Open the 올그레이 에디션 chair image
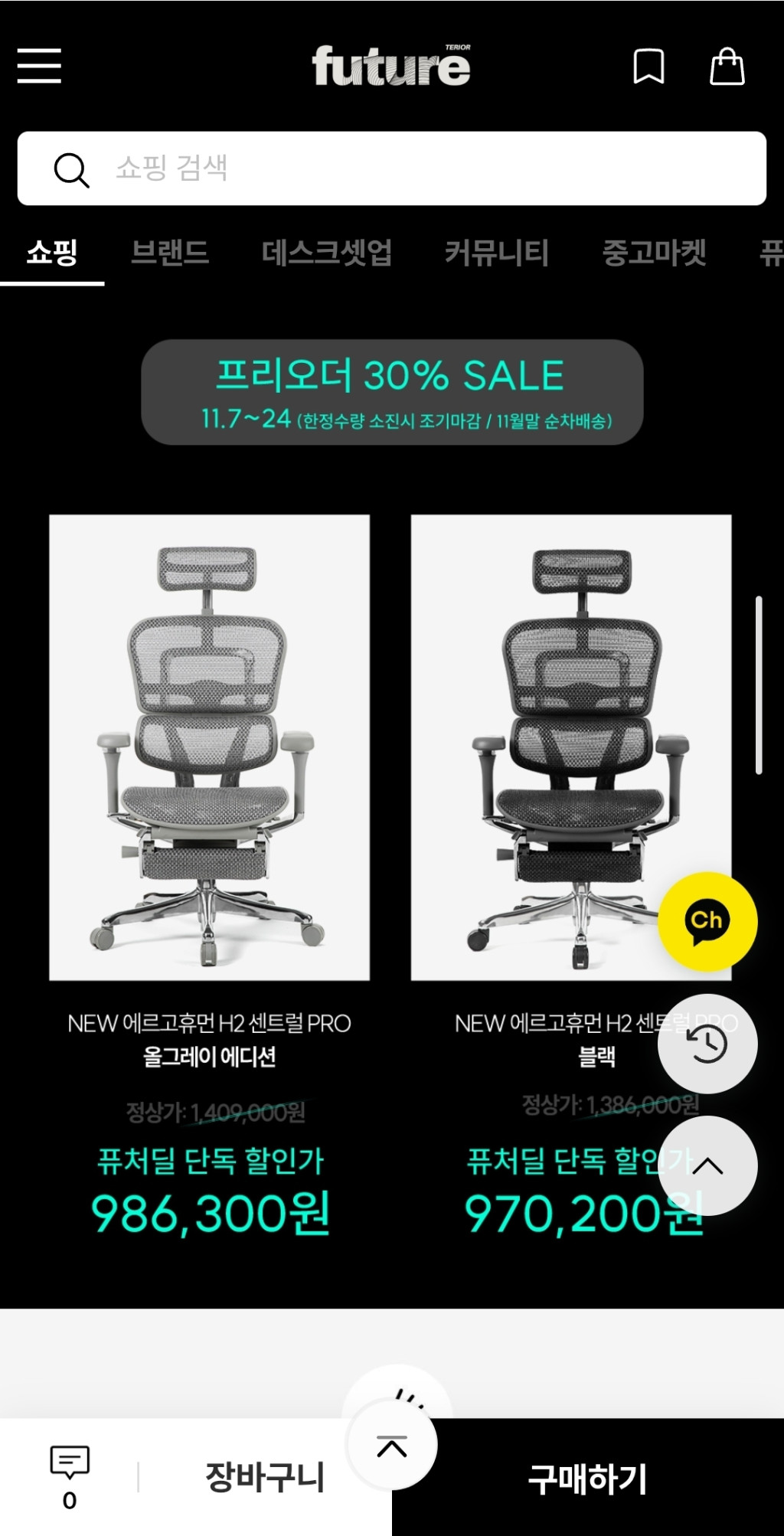 (209, 747)
